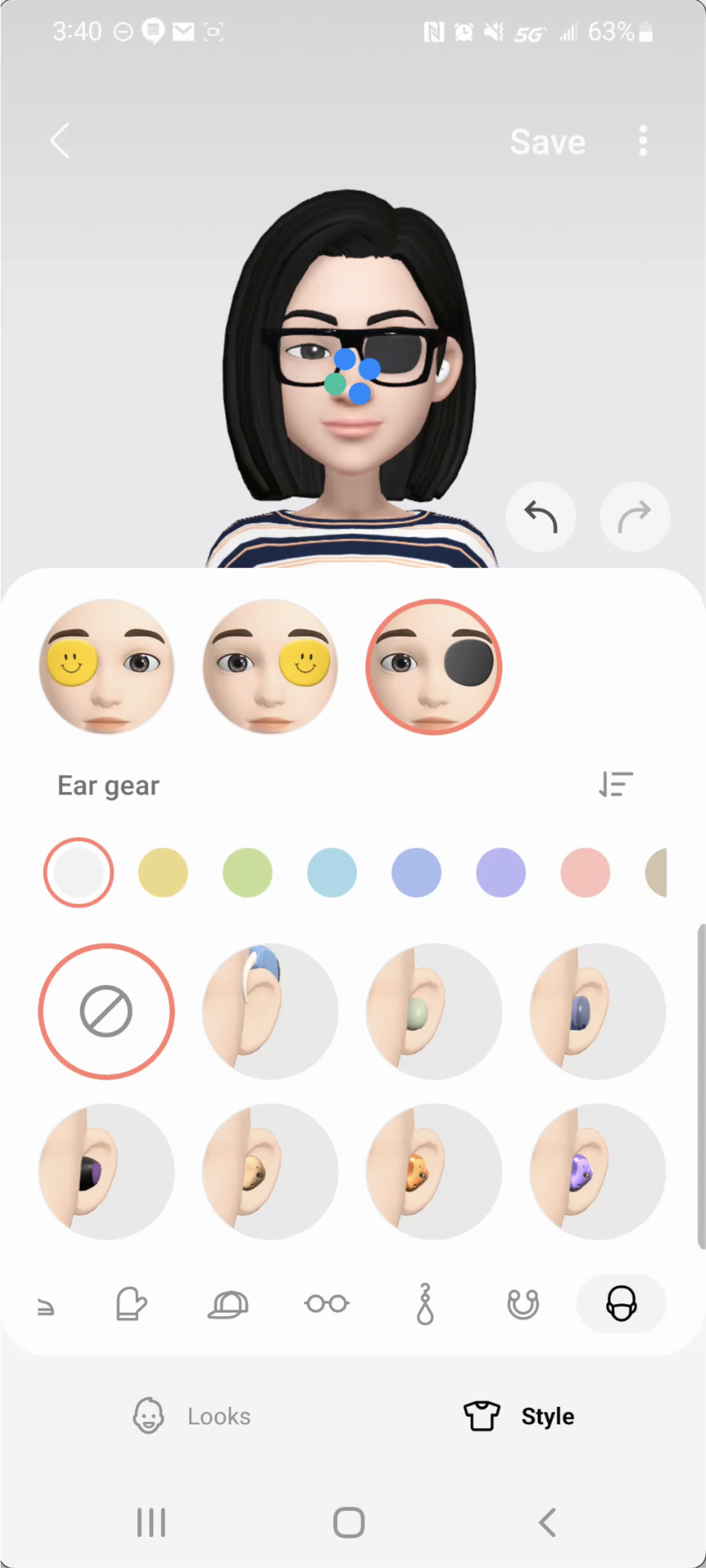Select the purple ear gear color

[500, 872]
